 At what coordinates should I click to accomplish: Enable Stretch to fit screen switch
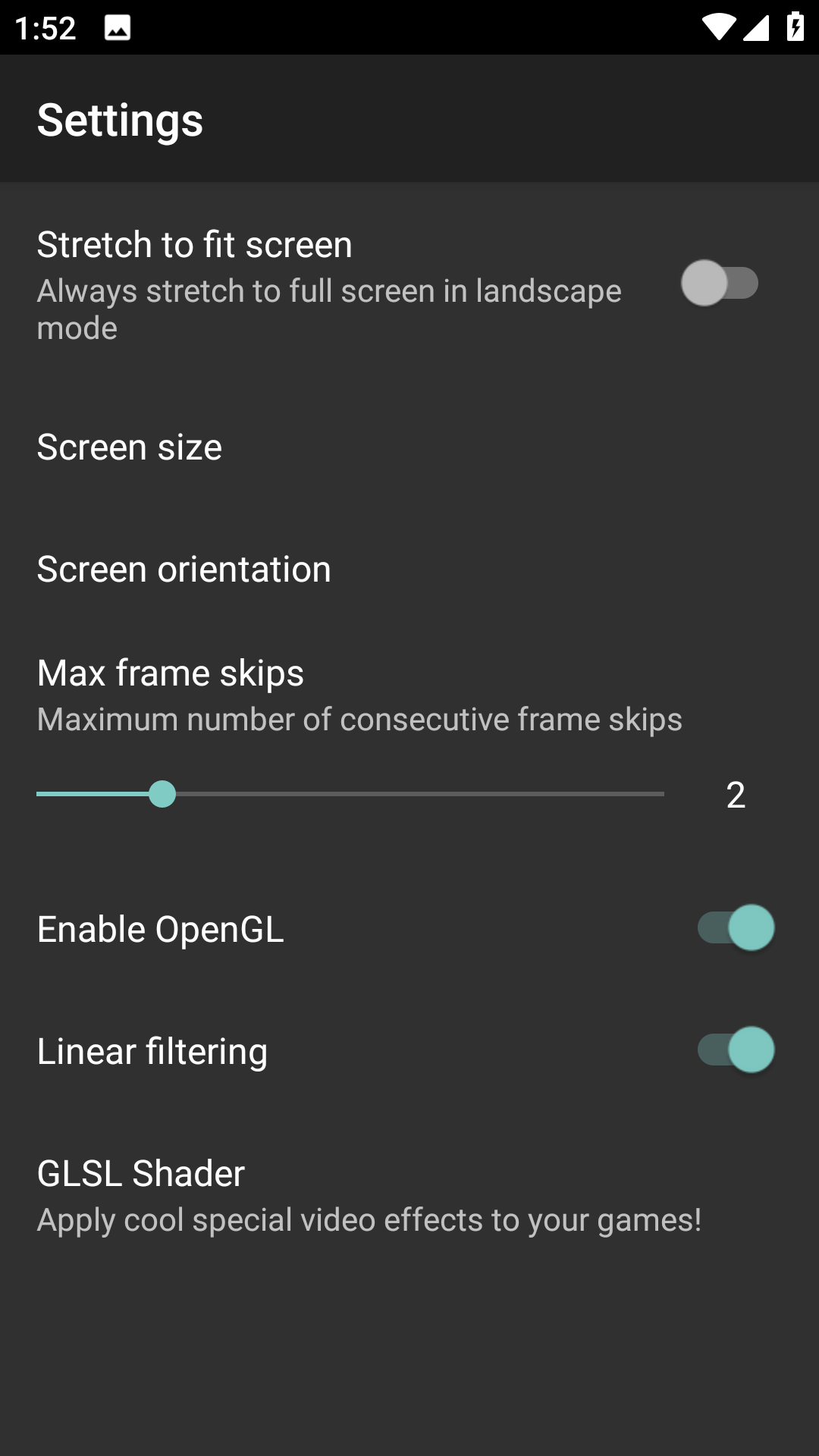click(x=720, y=283)
